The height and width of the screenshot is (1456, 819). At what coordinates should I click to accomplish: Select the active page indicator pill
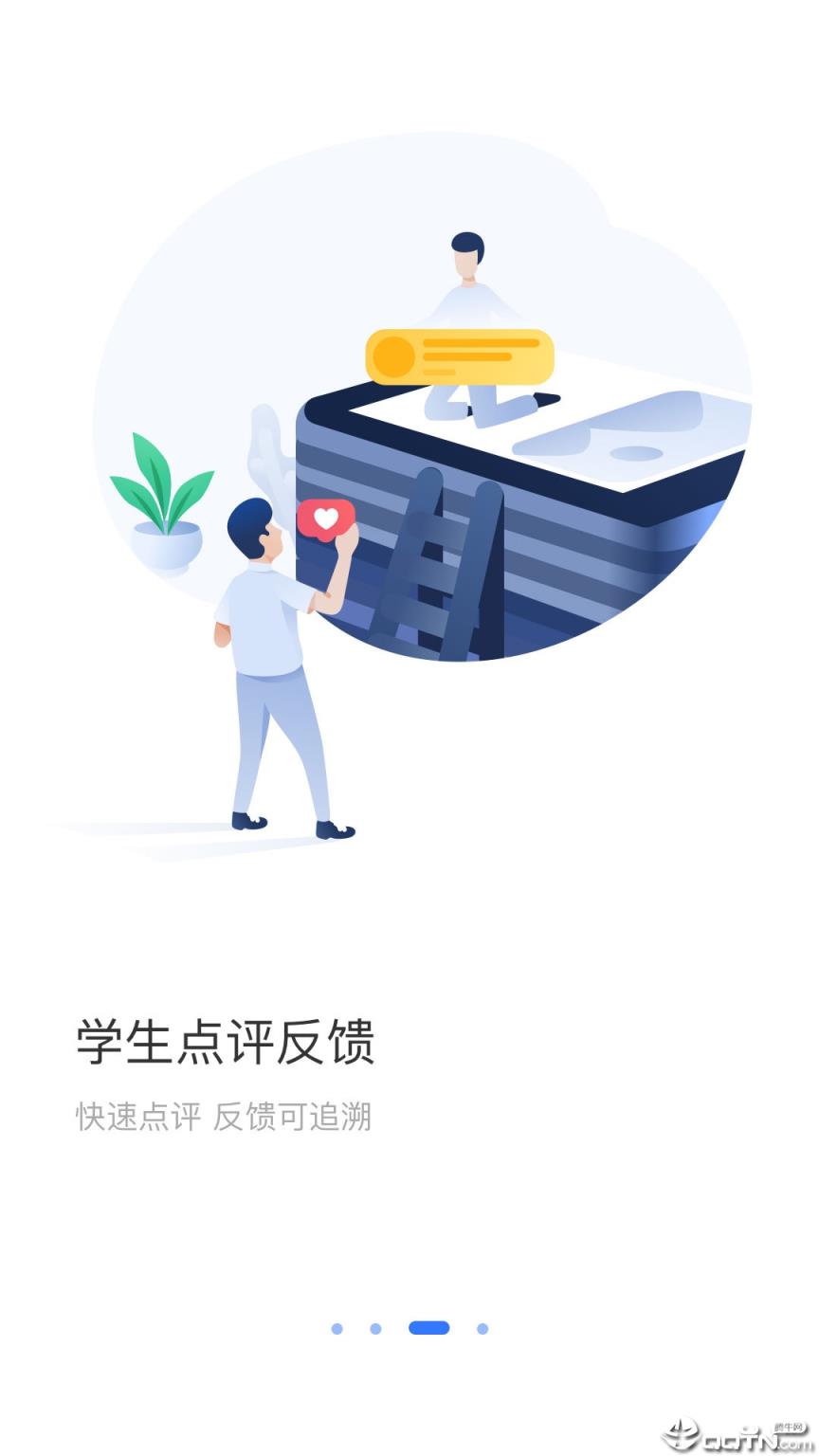point(428,1327)
